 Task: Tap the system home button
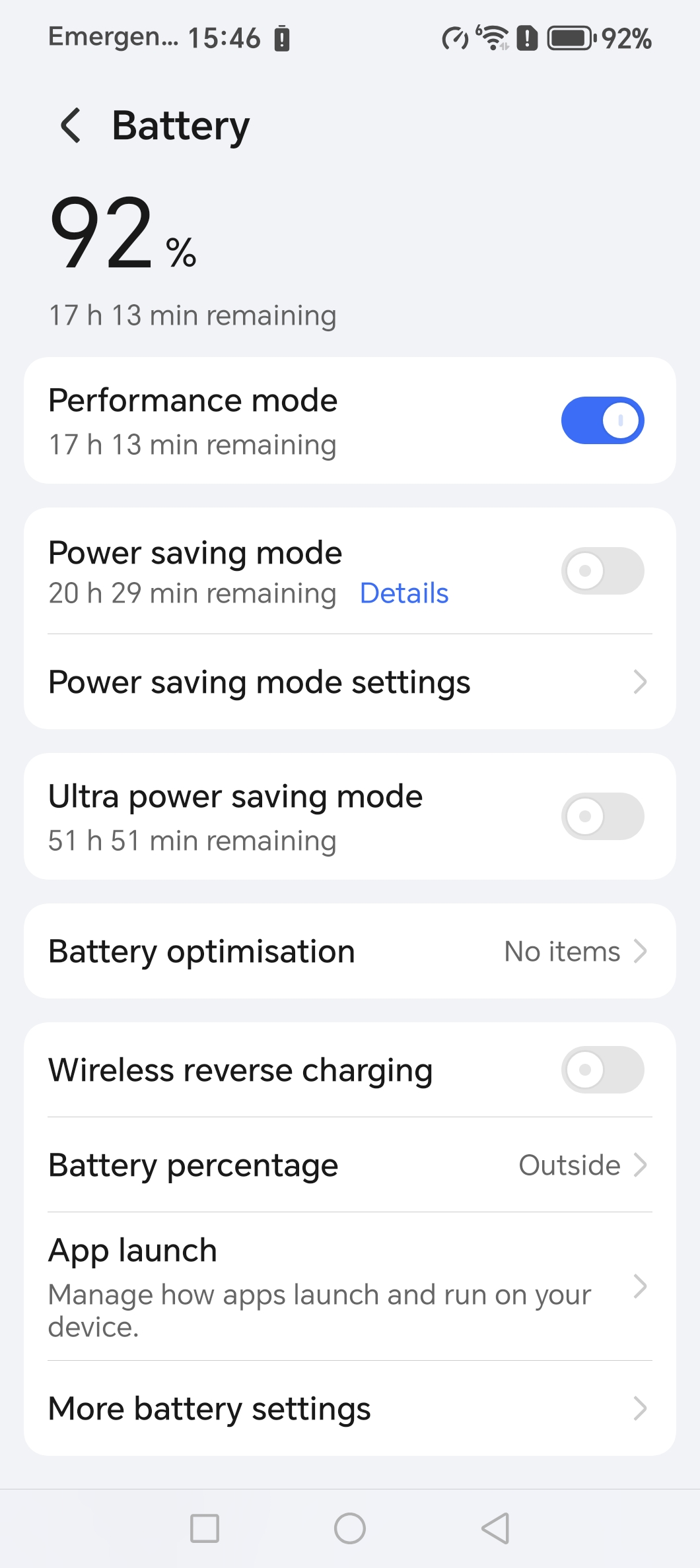(x=350, y=1528)
